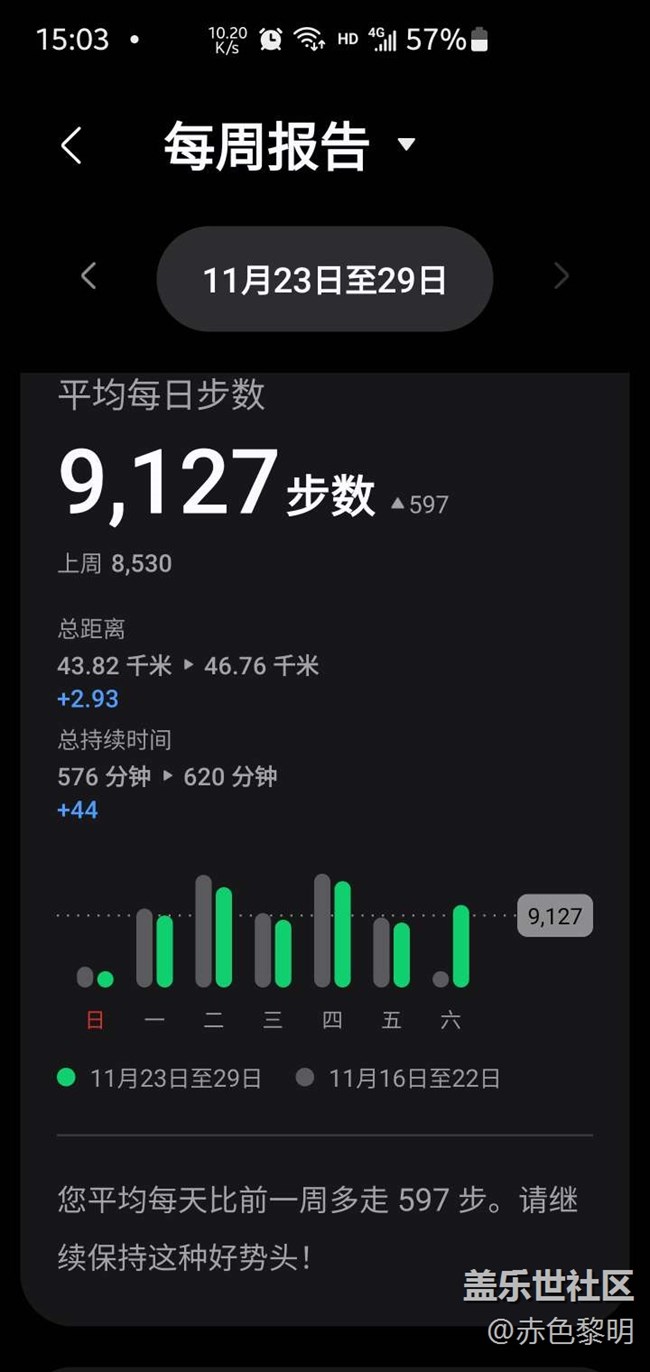Open the 每周报告 dropdown

coord(405,144)
